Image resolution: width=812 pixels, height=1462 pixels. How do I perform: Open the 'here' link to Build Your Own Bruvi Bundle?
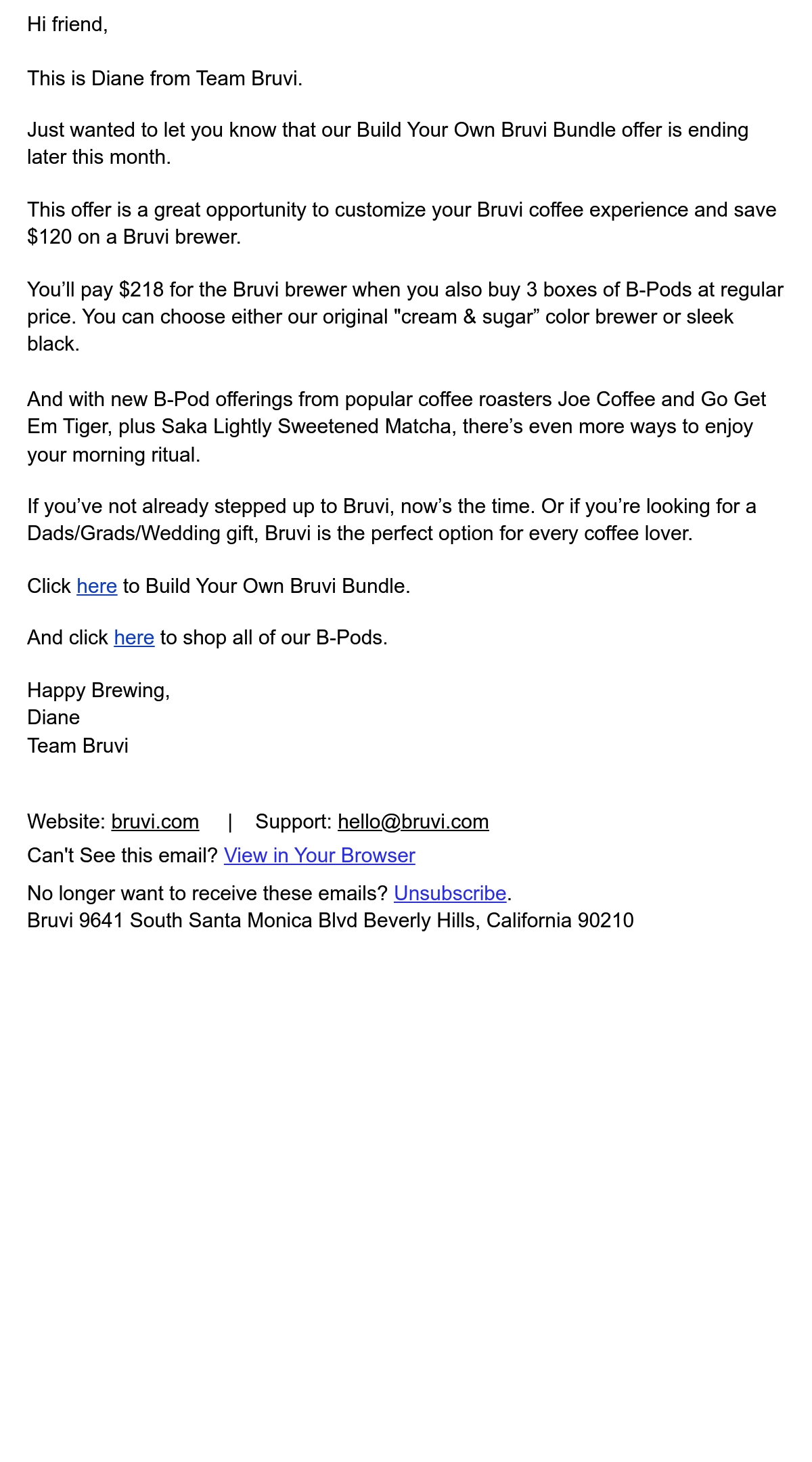click(x=97, y=586)
